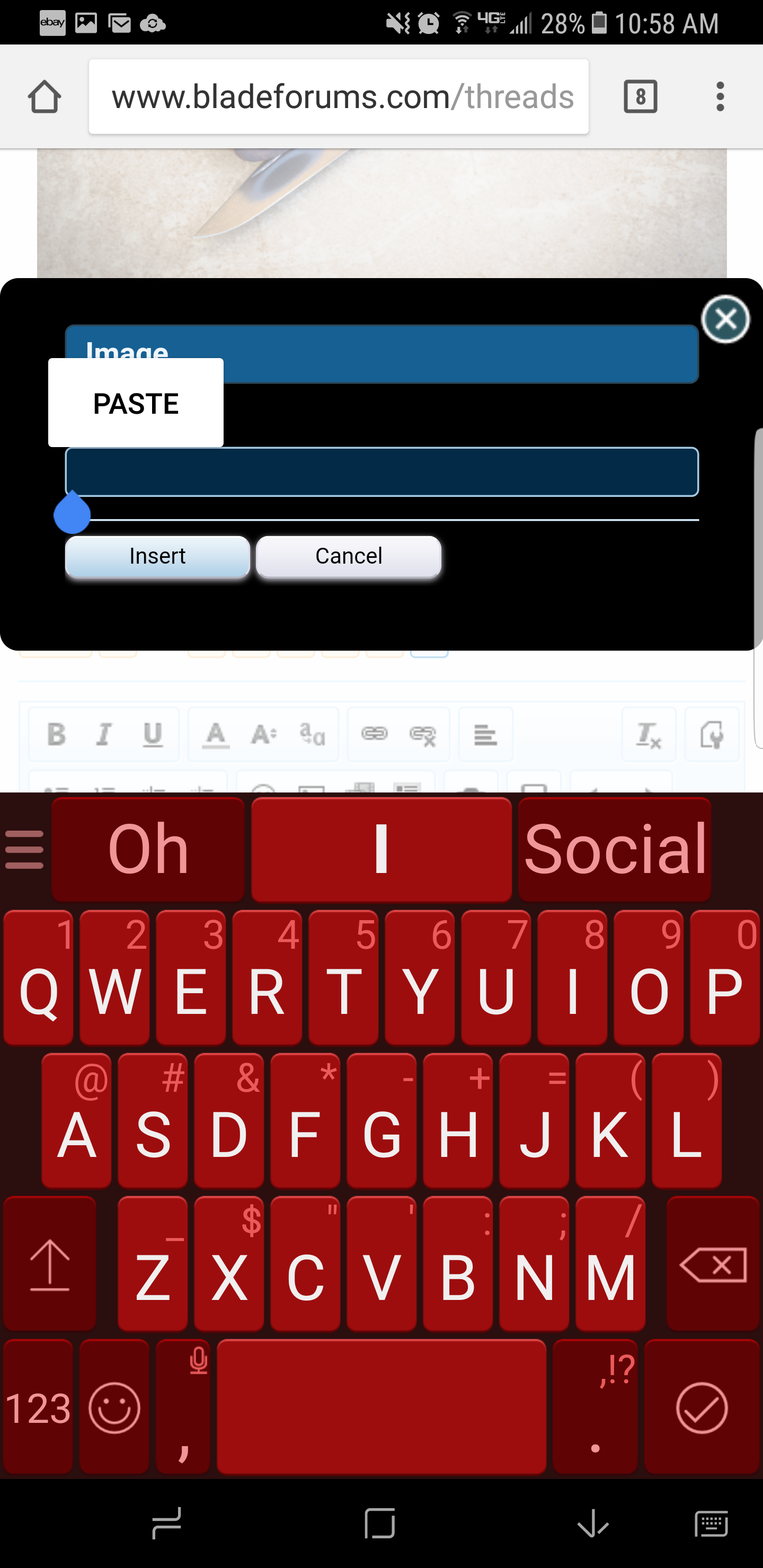Tap PASTE to paste the copied URL

(136, 404)
